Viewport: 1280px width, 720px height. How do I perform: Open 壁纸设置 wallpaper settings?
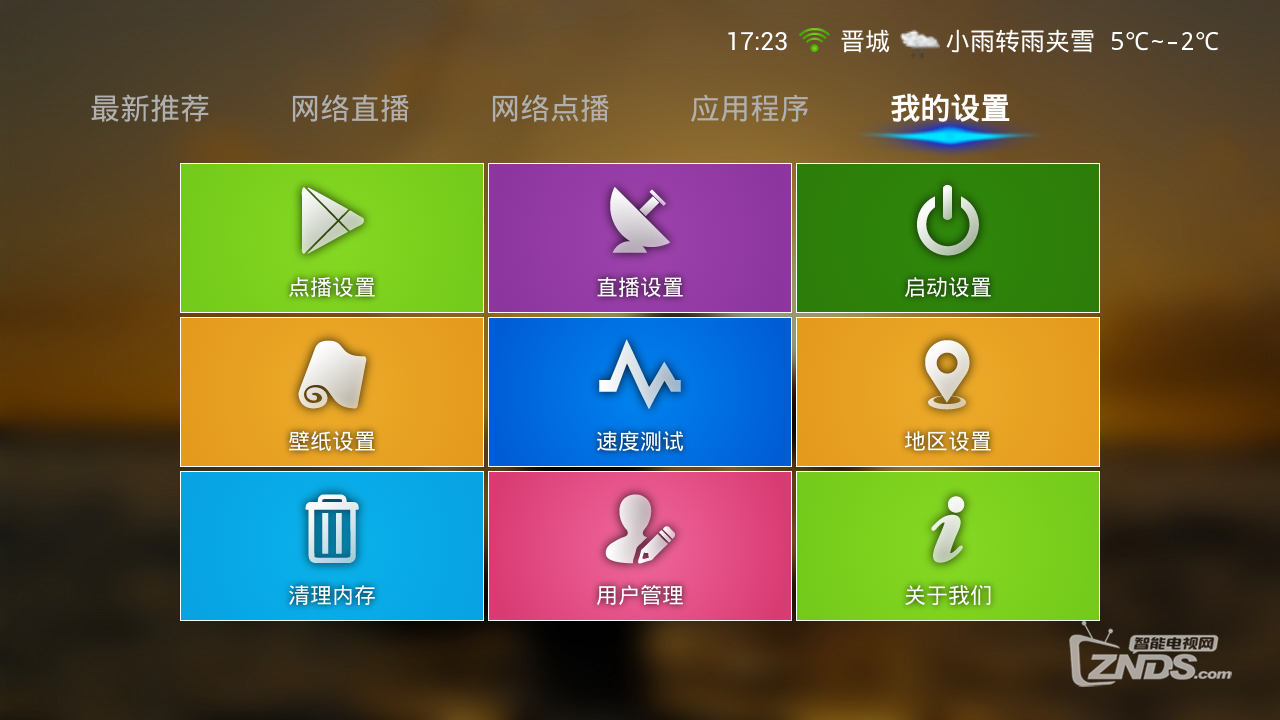(332, 392)
